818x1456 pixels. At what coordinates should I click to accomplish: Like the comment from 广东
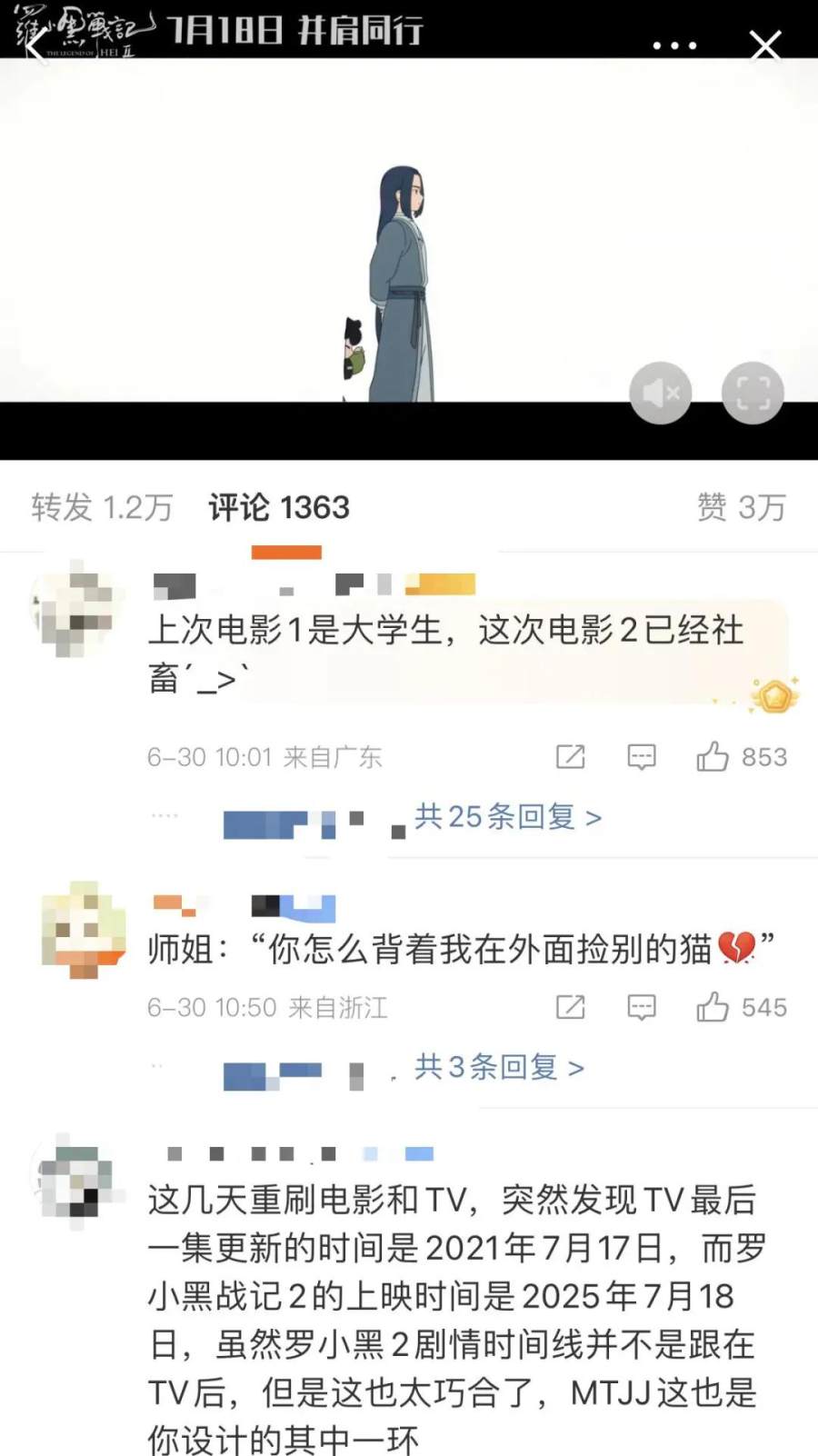(713, 757)
